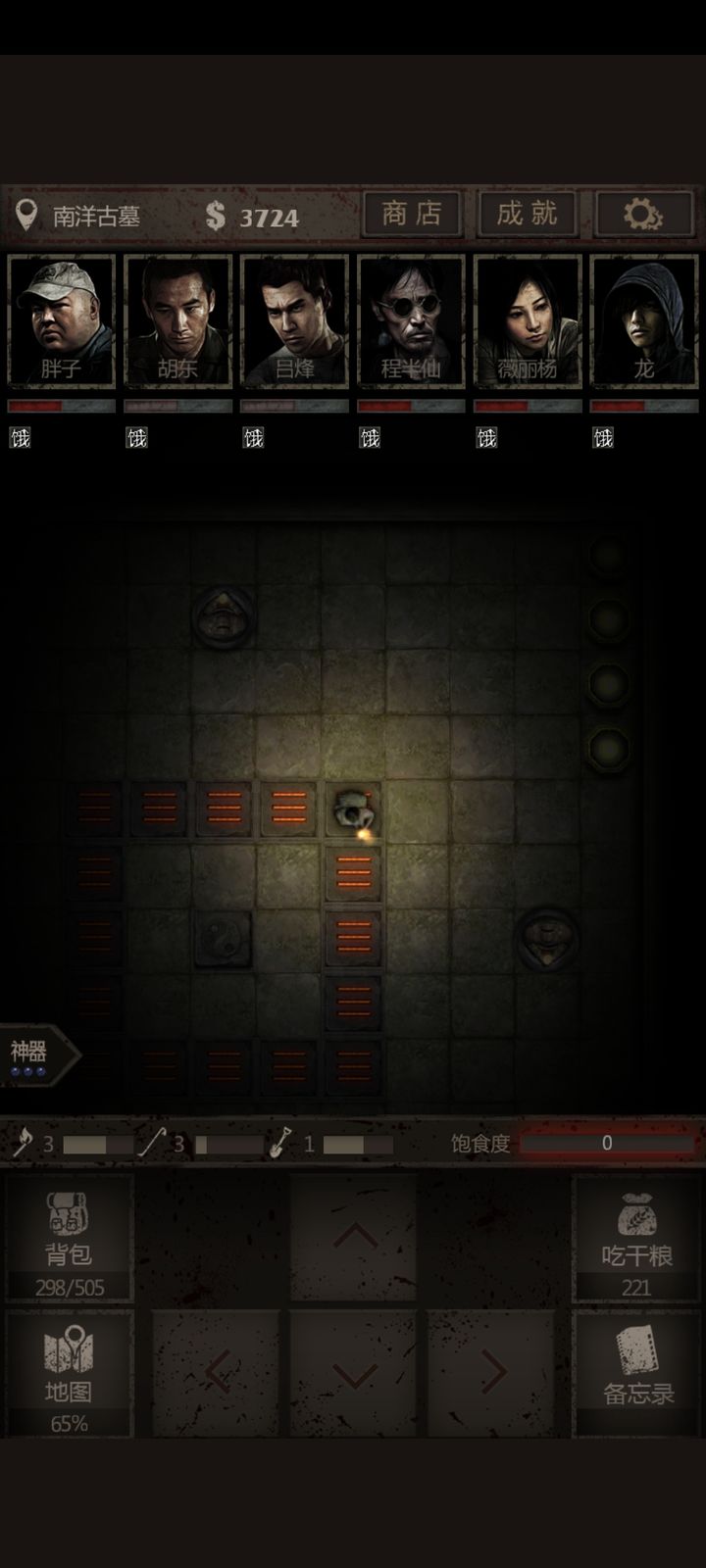The width and height of the screenshot is (706, 1568).
Task: Move left with the left arrow
Action: (218, 1372)
